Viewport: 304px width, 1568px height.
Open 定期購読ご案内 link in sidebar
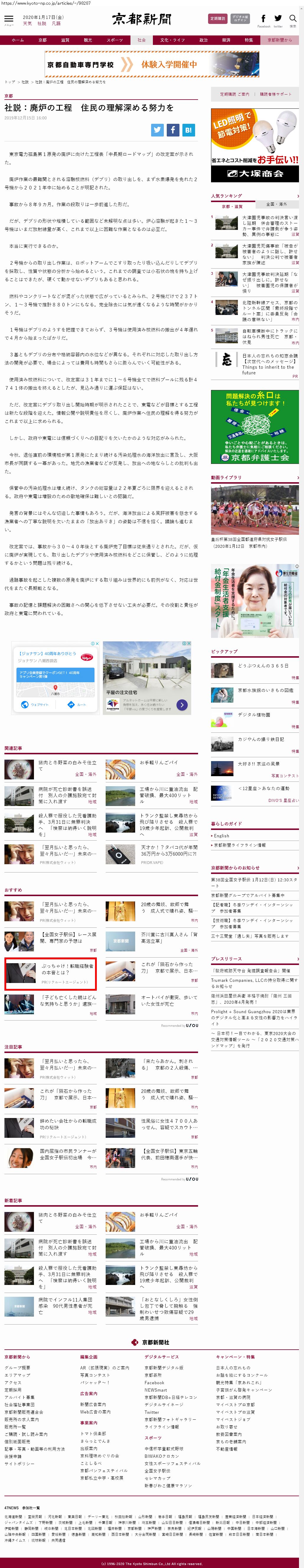(x=235, y=94)
